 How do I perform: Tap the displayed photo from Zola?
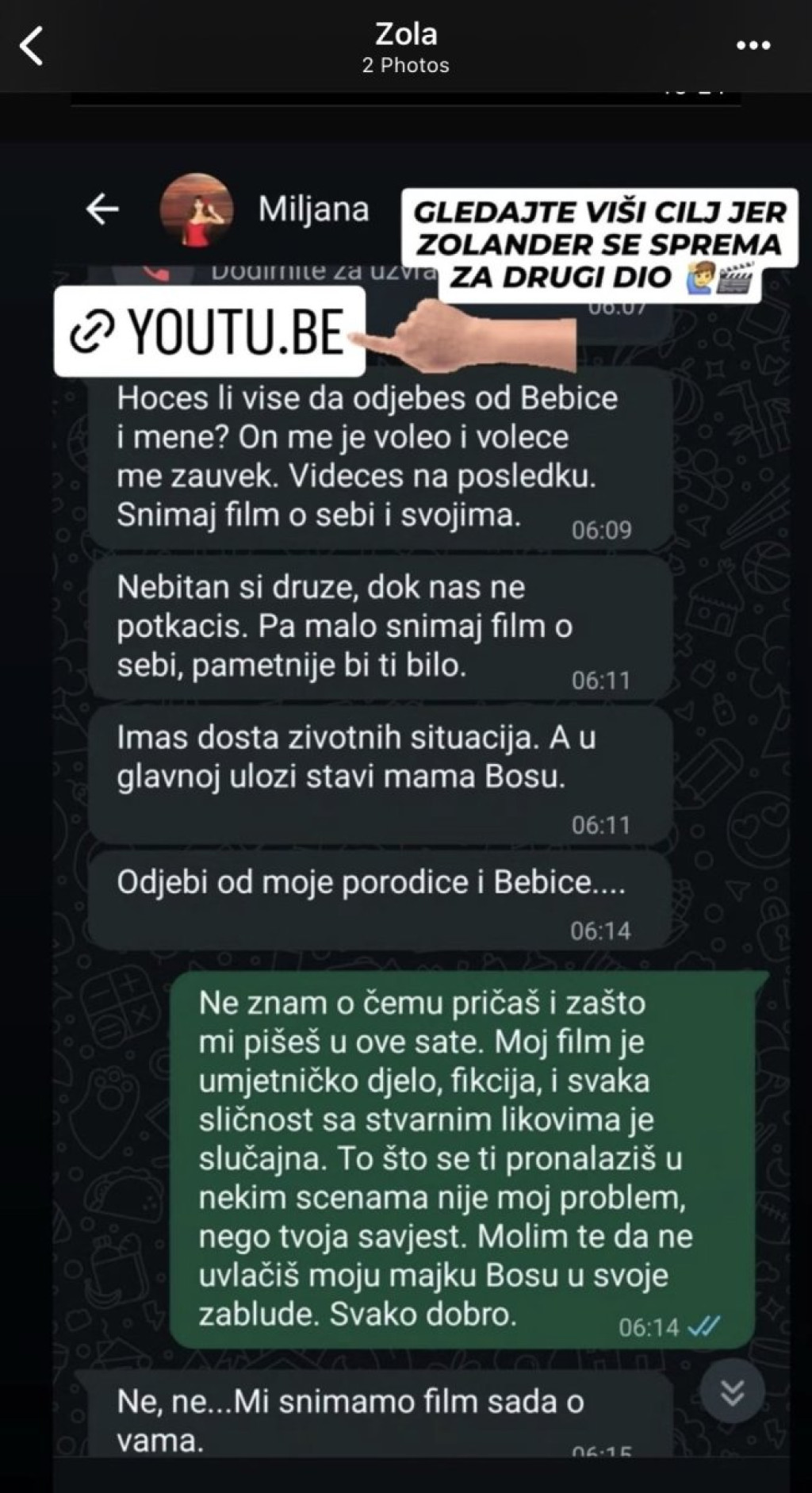tap(406, 793)
